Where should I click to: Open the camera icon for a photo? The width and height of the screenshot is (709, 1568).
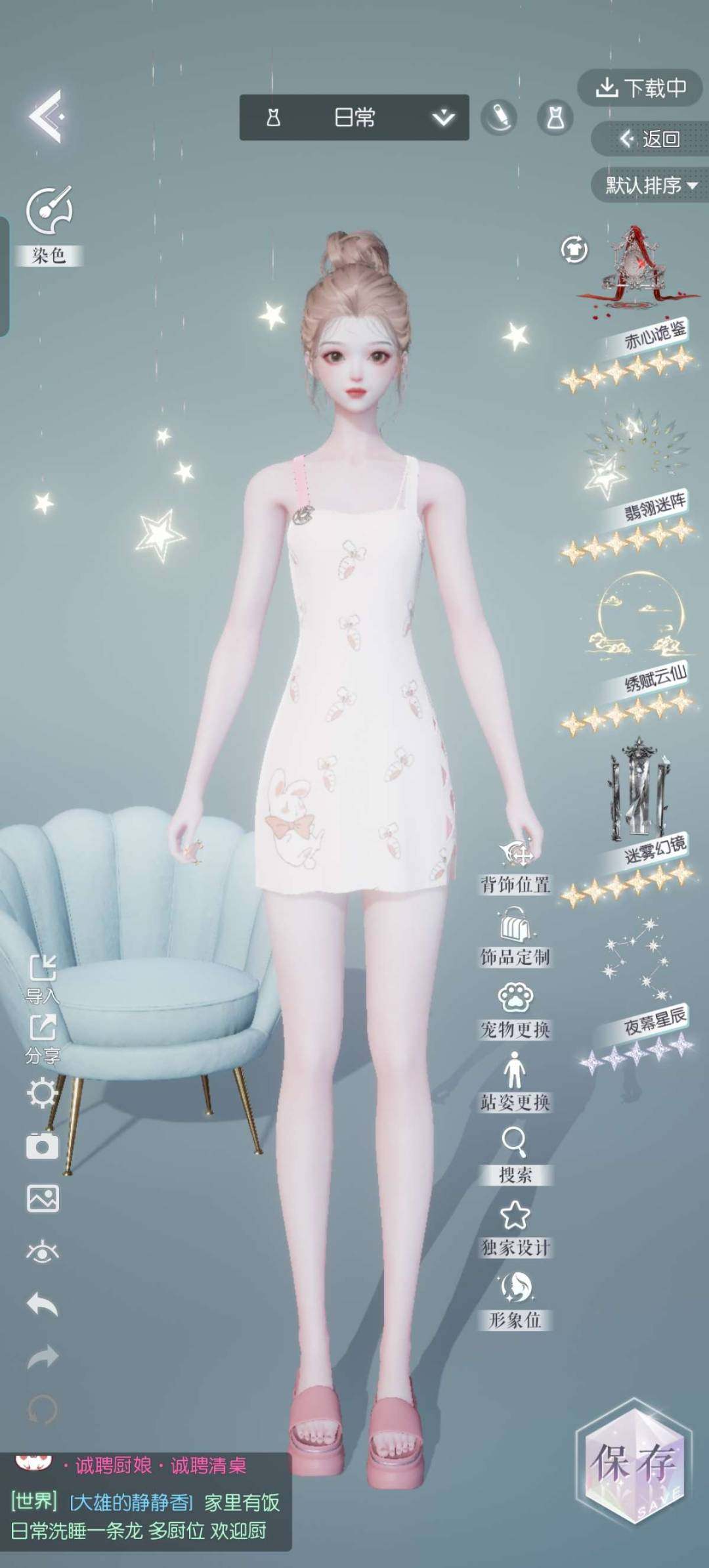(43, 1146)
